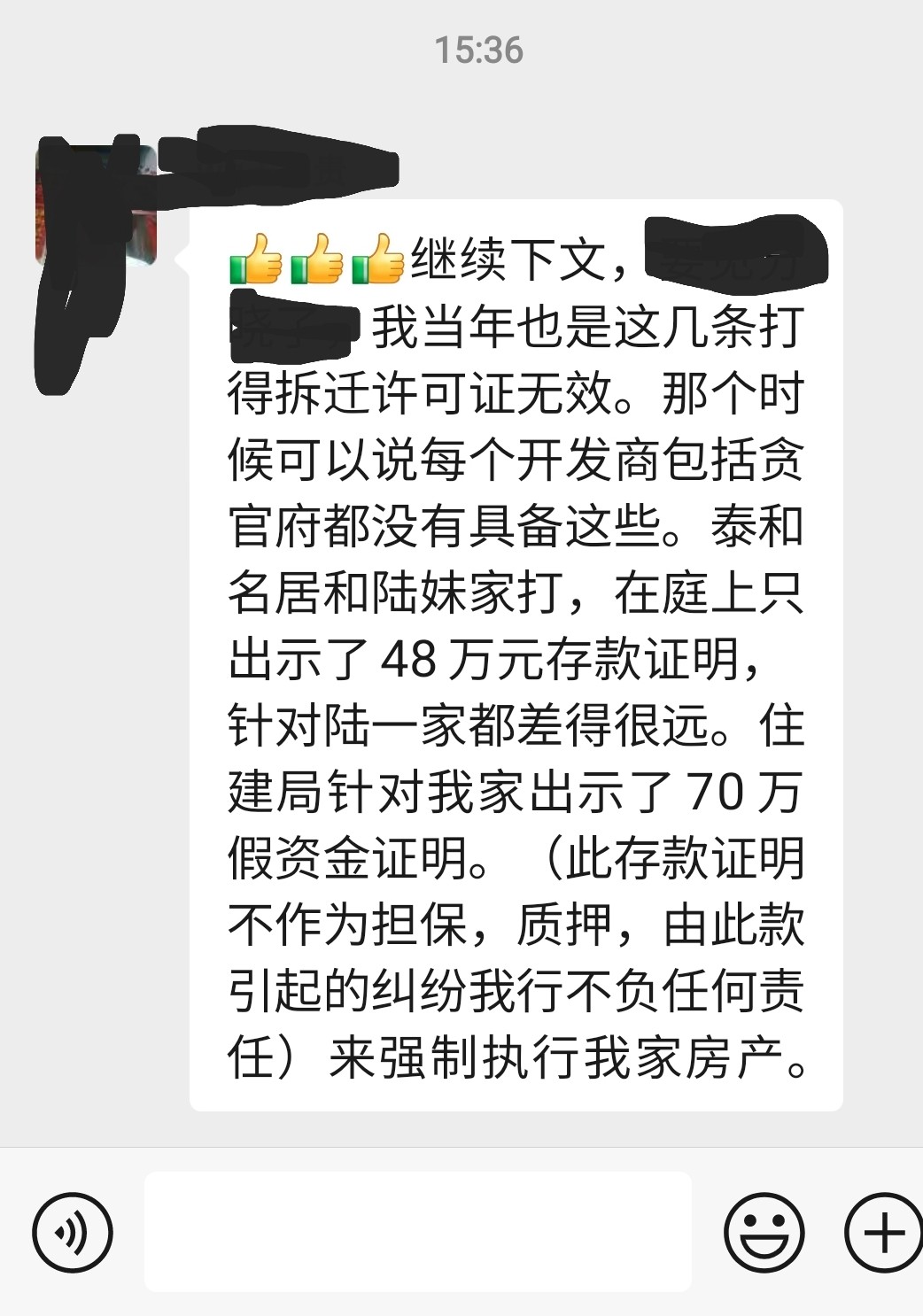Open the emoji sticker panel
The image size is (923, 1316).
point(764,1232)
